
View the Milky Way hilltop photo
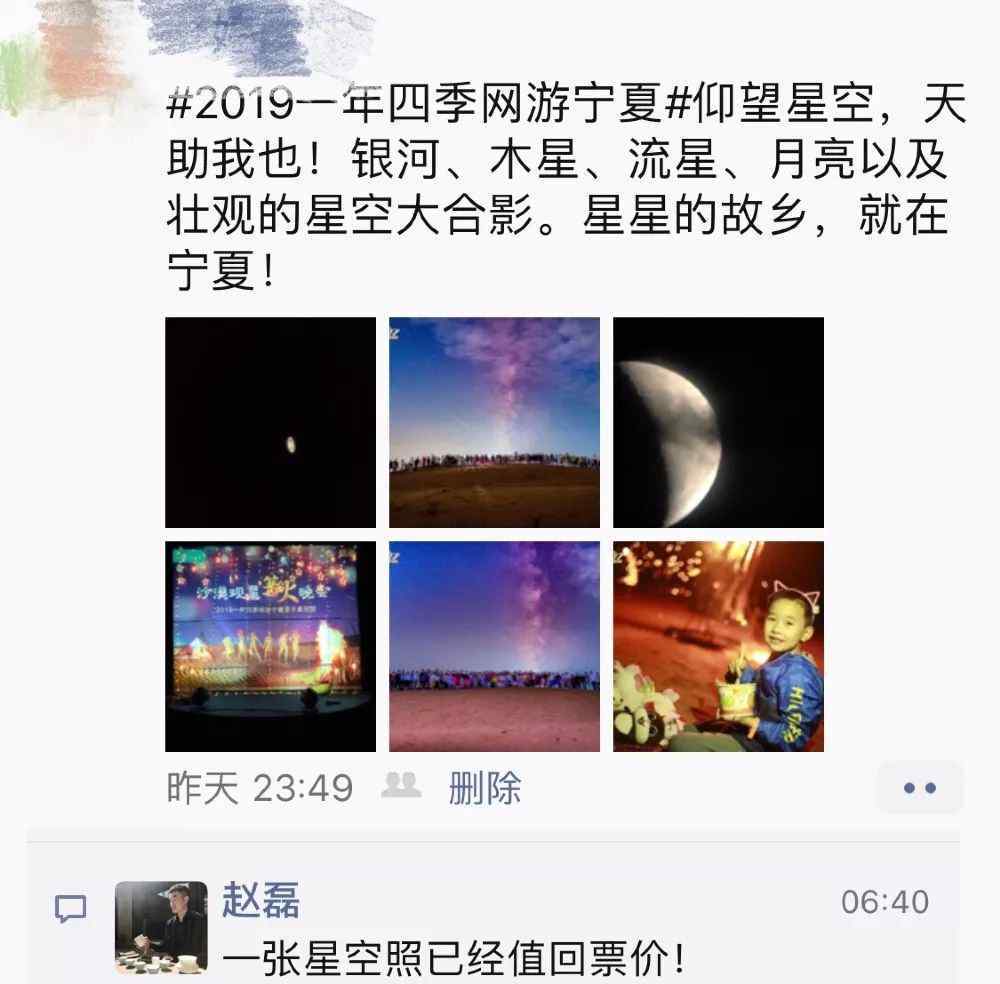pos(494,422)
